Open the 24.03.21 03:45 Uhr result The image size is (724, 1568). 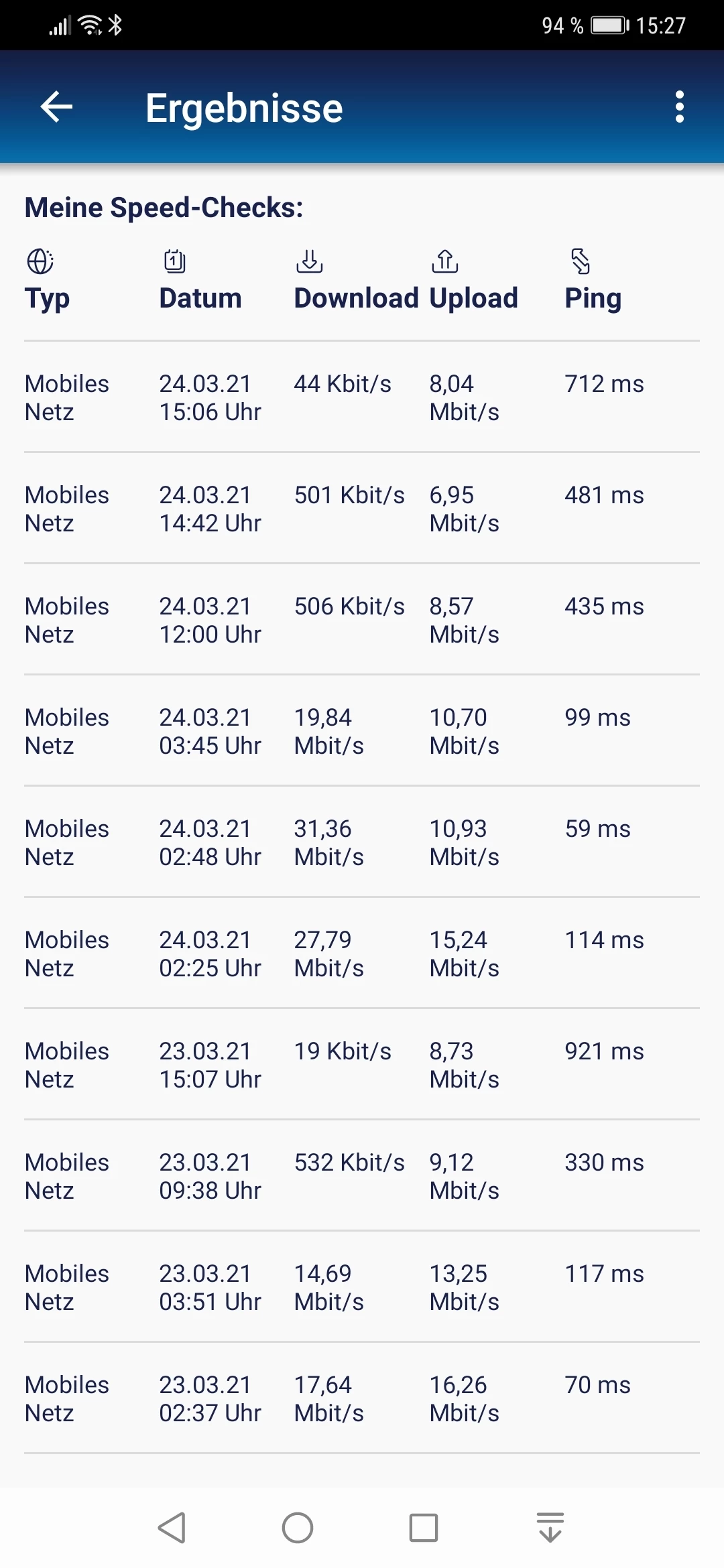362,731
